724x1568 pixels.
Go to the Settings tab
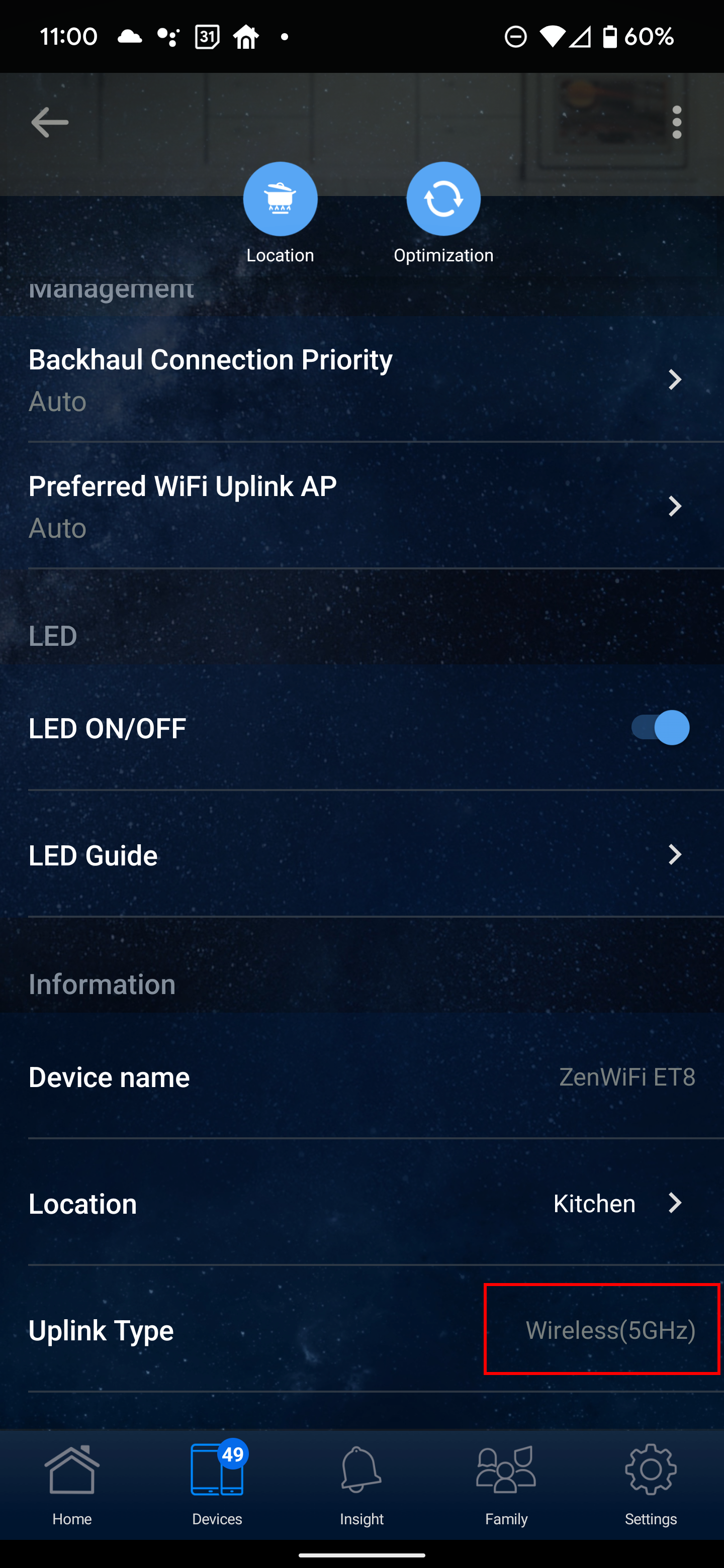pos(651,1485)
